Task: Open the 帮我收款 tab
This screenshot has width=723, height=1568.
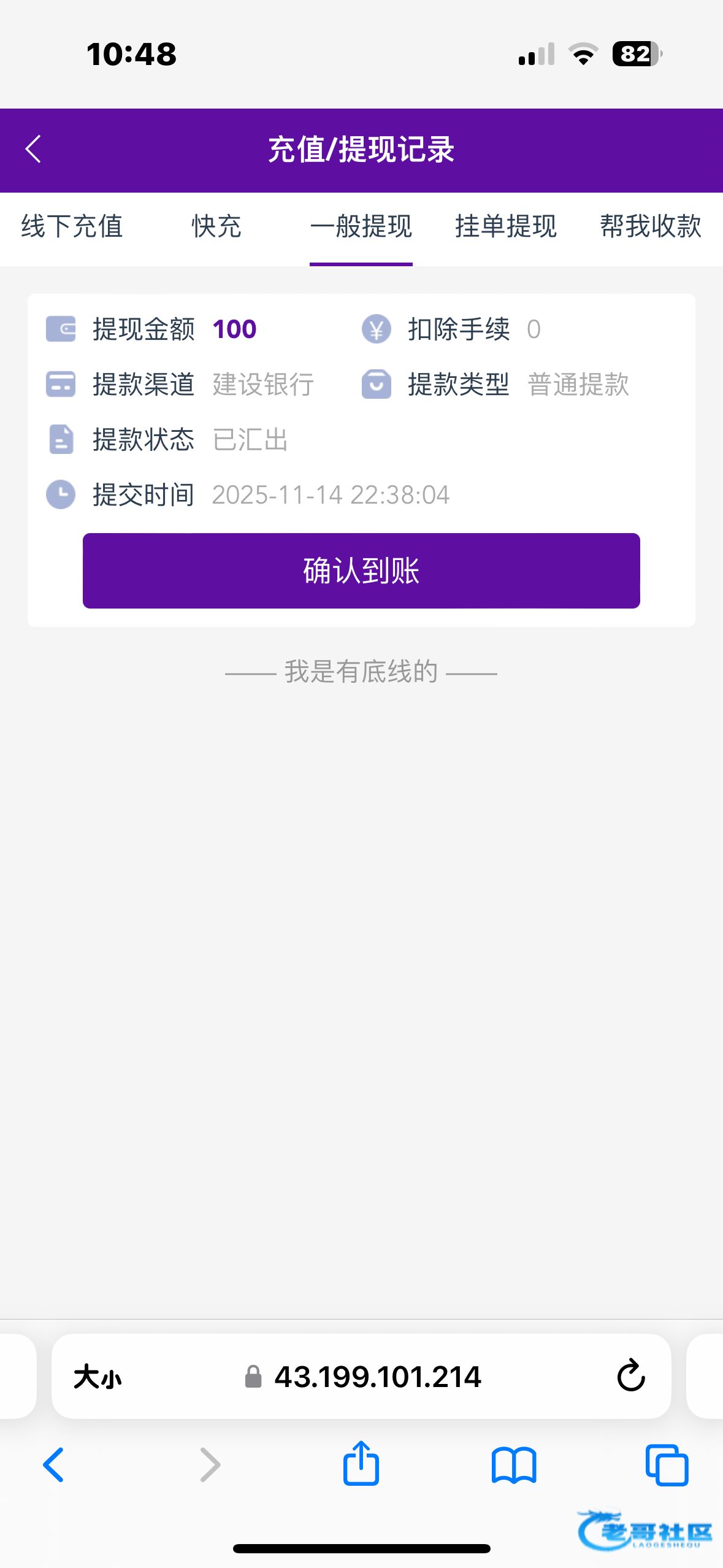Action: click(x=650, y=226)
